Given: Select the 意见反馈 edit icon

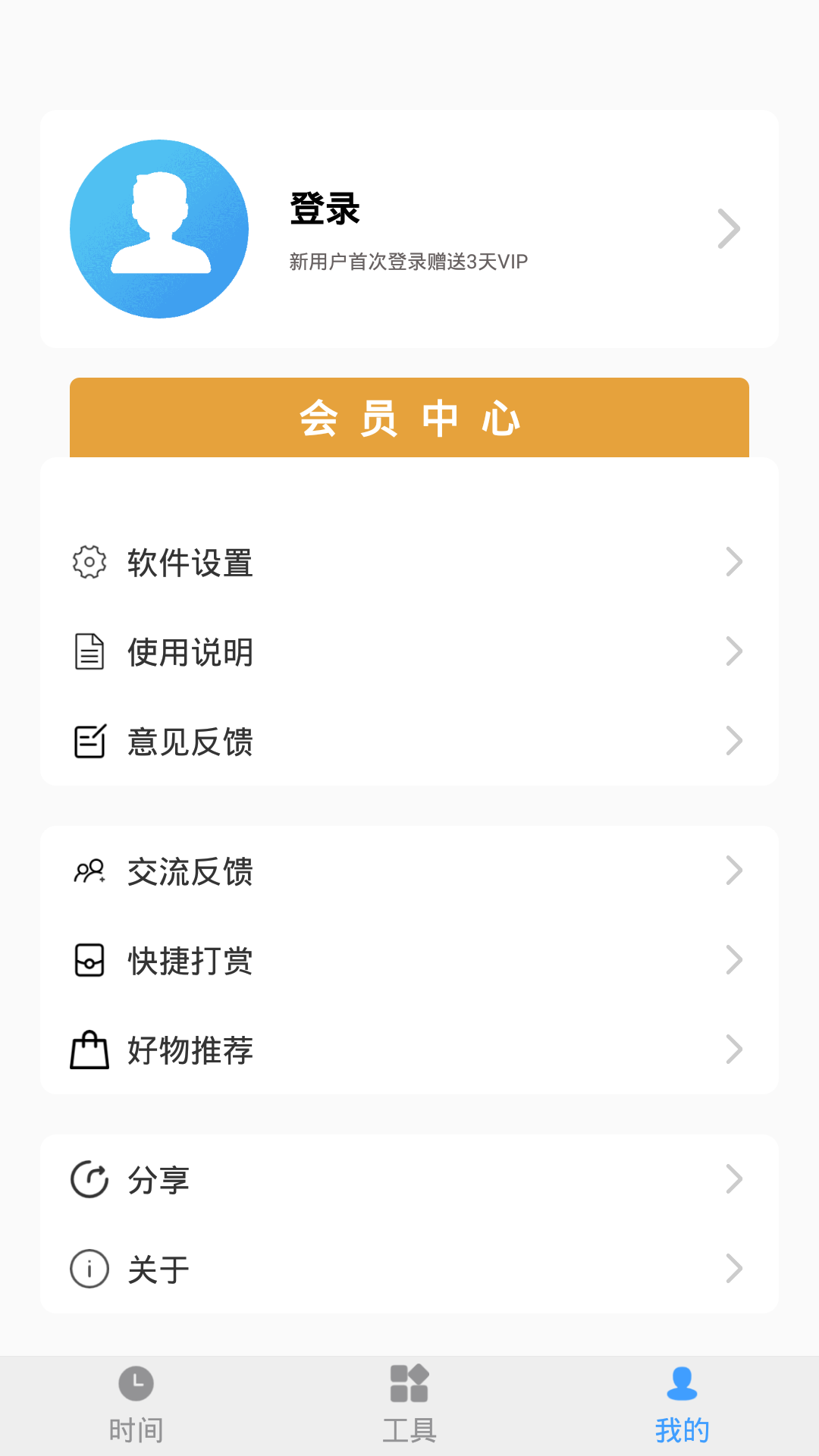Looking at the screenshot, I should click(89, 741).
